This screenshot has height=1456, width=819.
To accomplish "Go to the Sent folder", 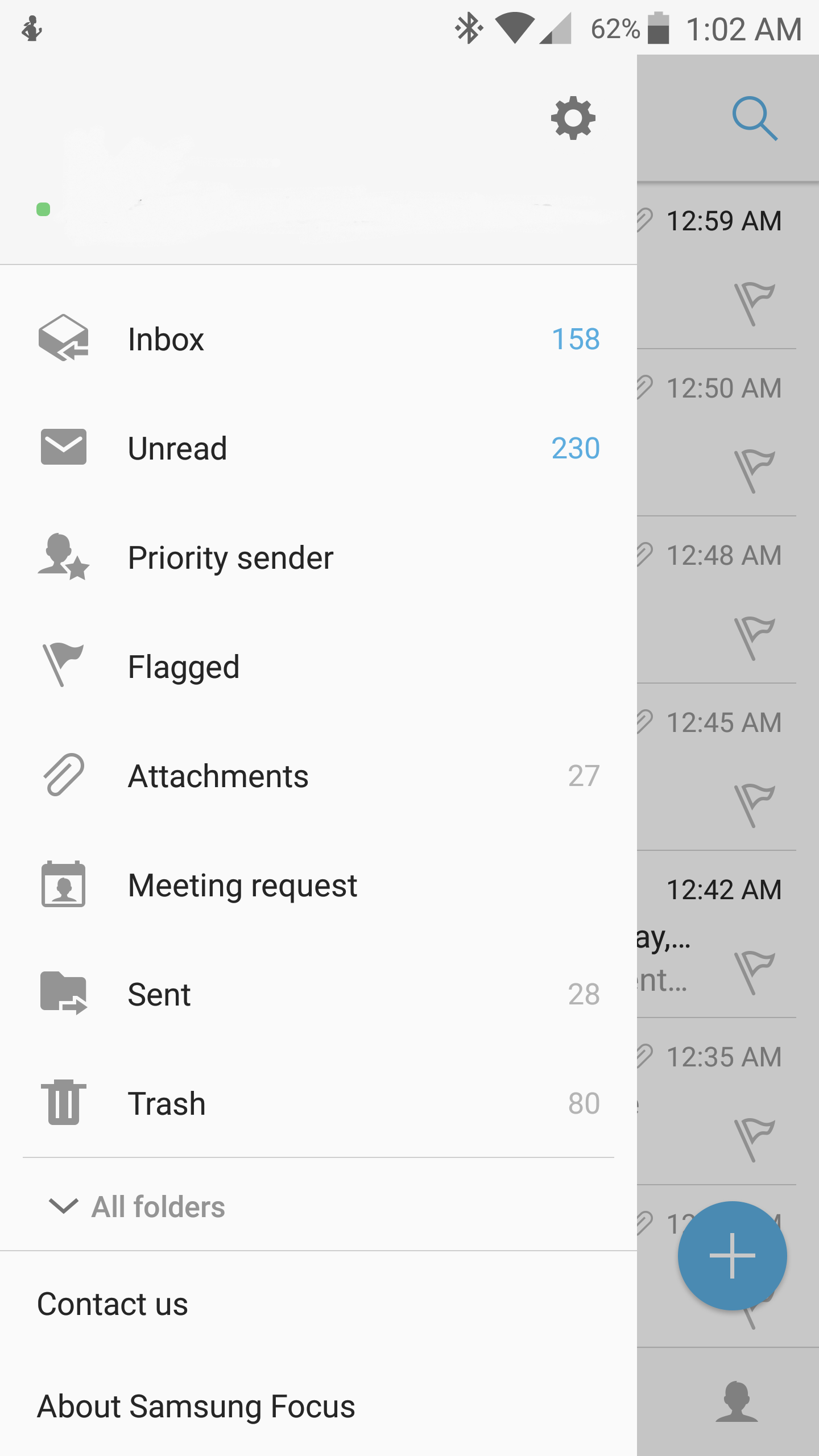I will [x=318, y=994].
